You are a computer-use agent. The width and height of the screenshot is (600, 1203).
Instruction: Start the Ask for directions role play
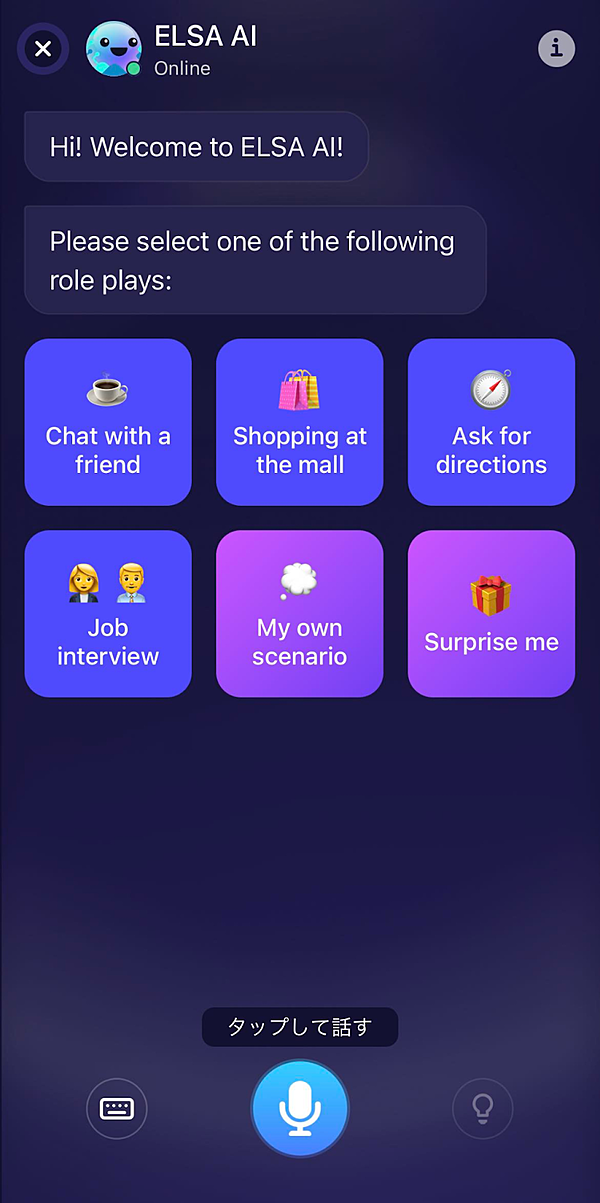[x=491, y=422]
